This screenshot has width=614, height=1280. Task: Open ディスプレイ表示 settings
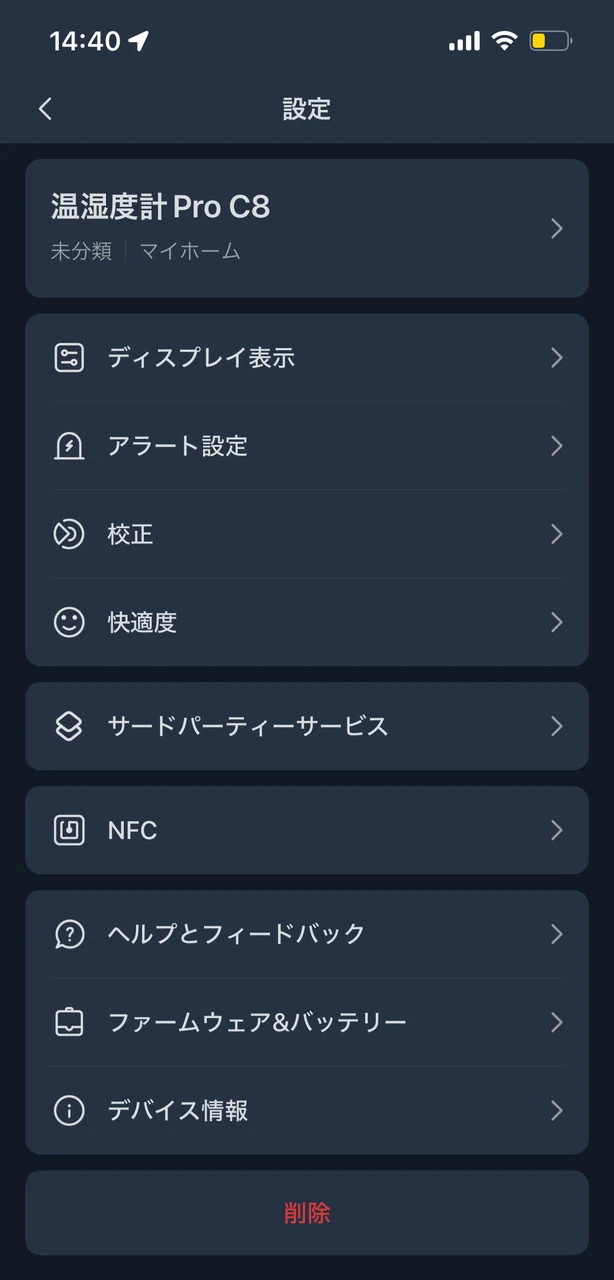(x=306, y=358)
